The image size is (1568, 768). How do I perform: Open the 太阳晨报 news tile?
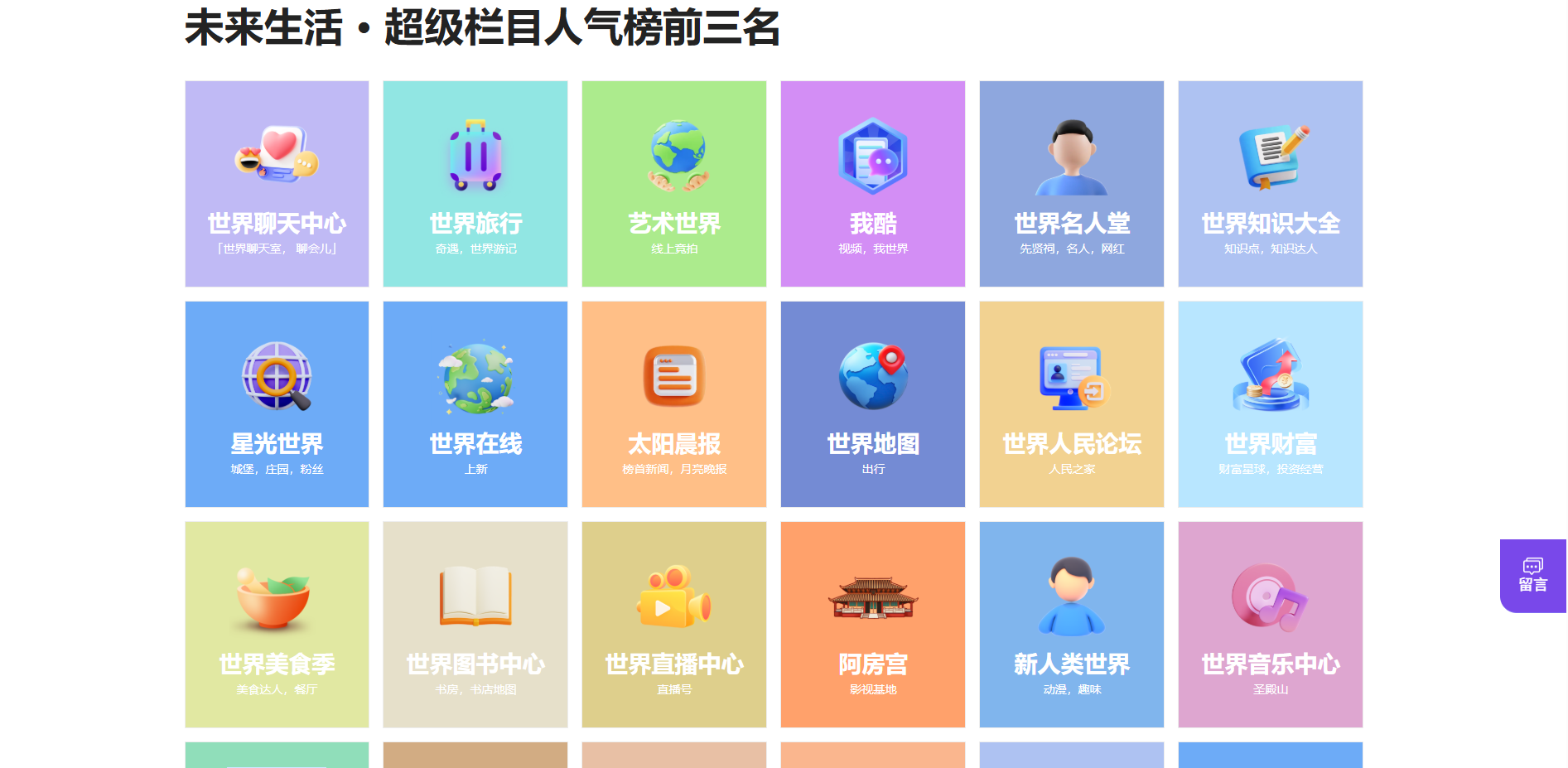pyautogui.click(x=674, y=404)
